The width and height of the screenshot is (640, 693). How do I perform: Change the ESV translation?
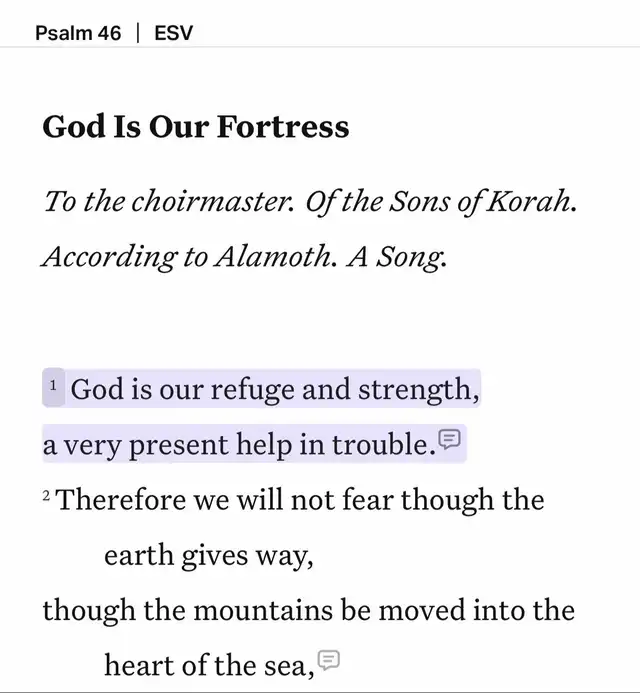(x=173, y=33)
